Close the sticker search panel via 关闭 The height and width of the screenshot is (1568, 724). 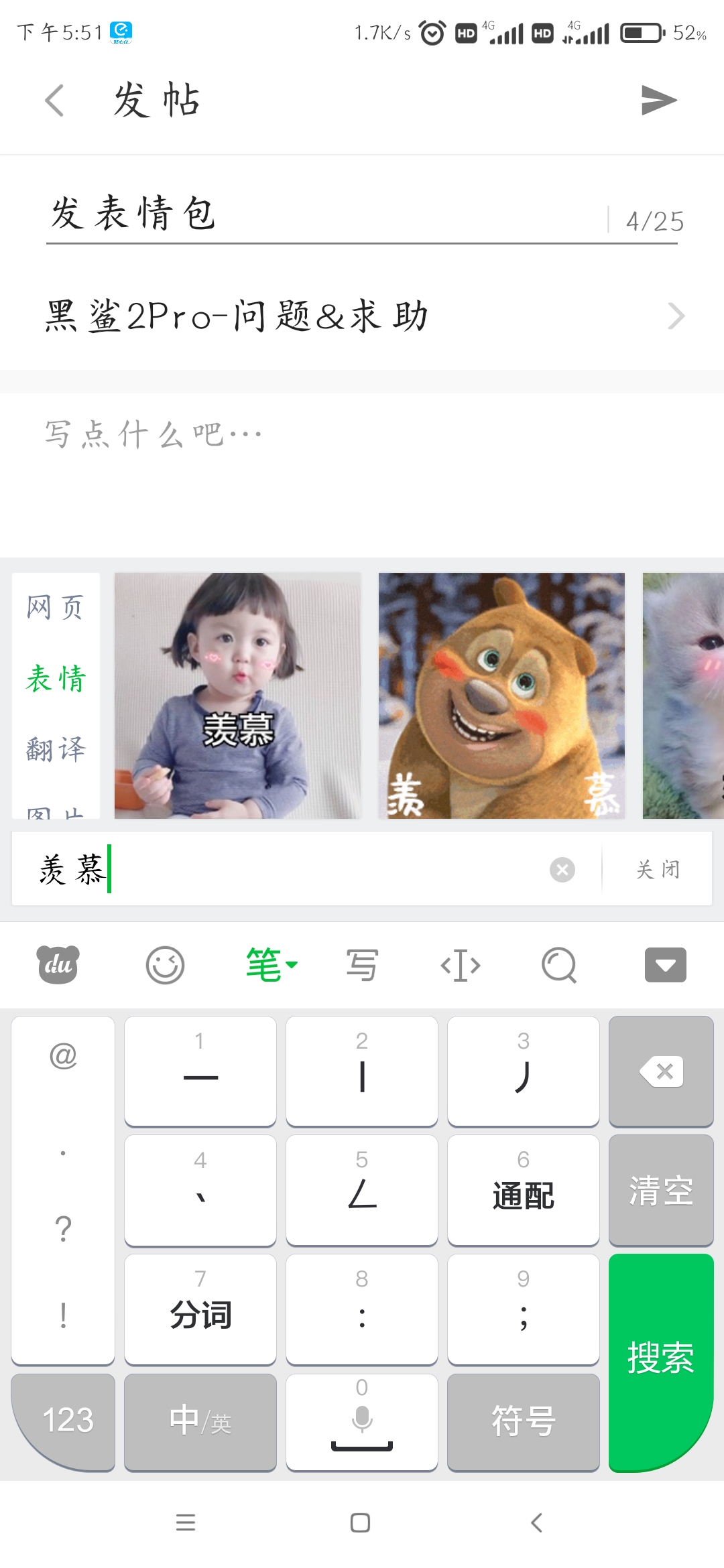click(x=658, y=870)
